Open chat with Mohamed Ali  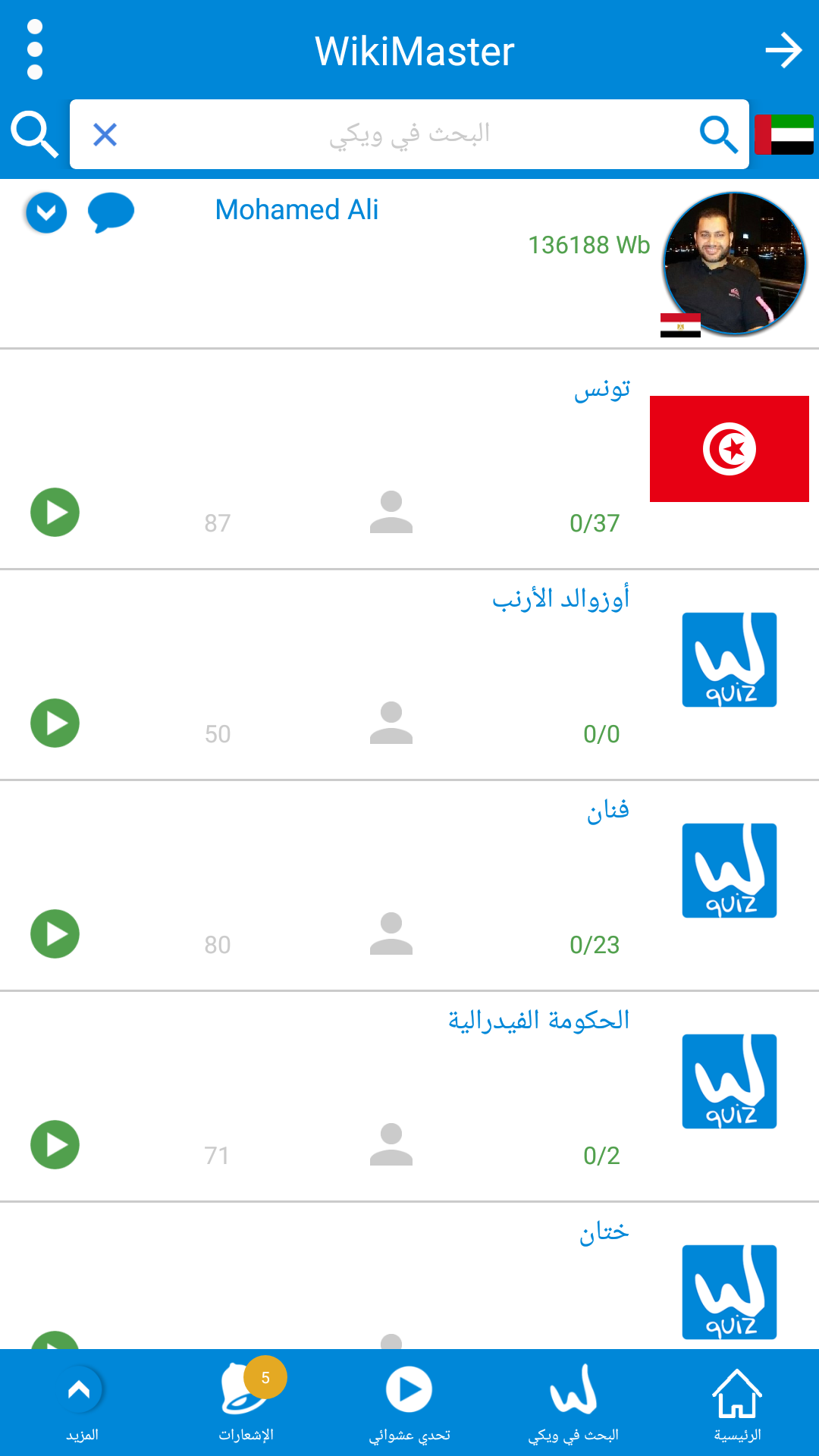[x=111, y=212]
